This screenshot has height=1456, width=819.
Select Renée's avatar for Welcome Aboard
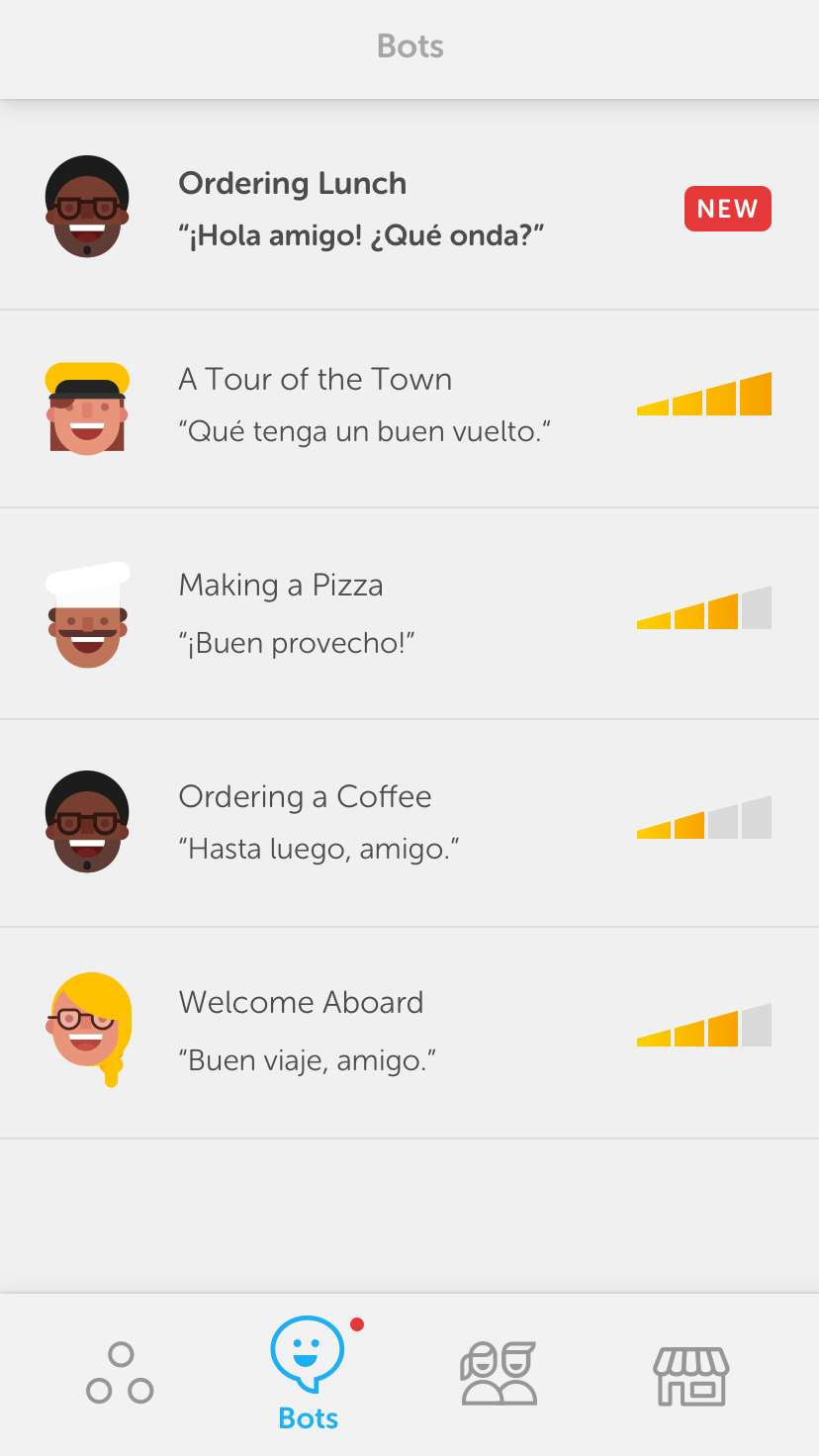pos(87,1029)
